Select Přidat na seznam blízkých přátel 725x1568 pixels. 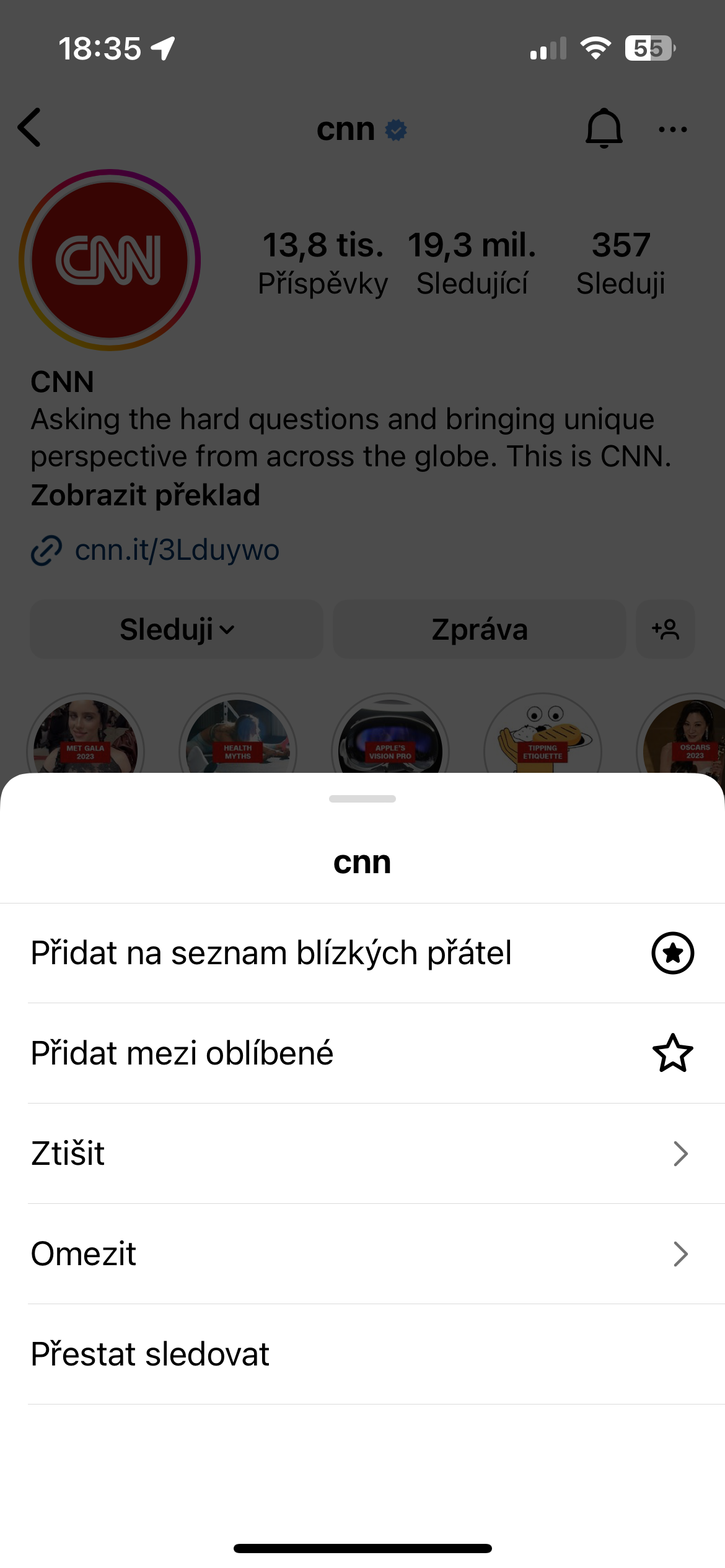point(362,953)
